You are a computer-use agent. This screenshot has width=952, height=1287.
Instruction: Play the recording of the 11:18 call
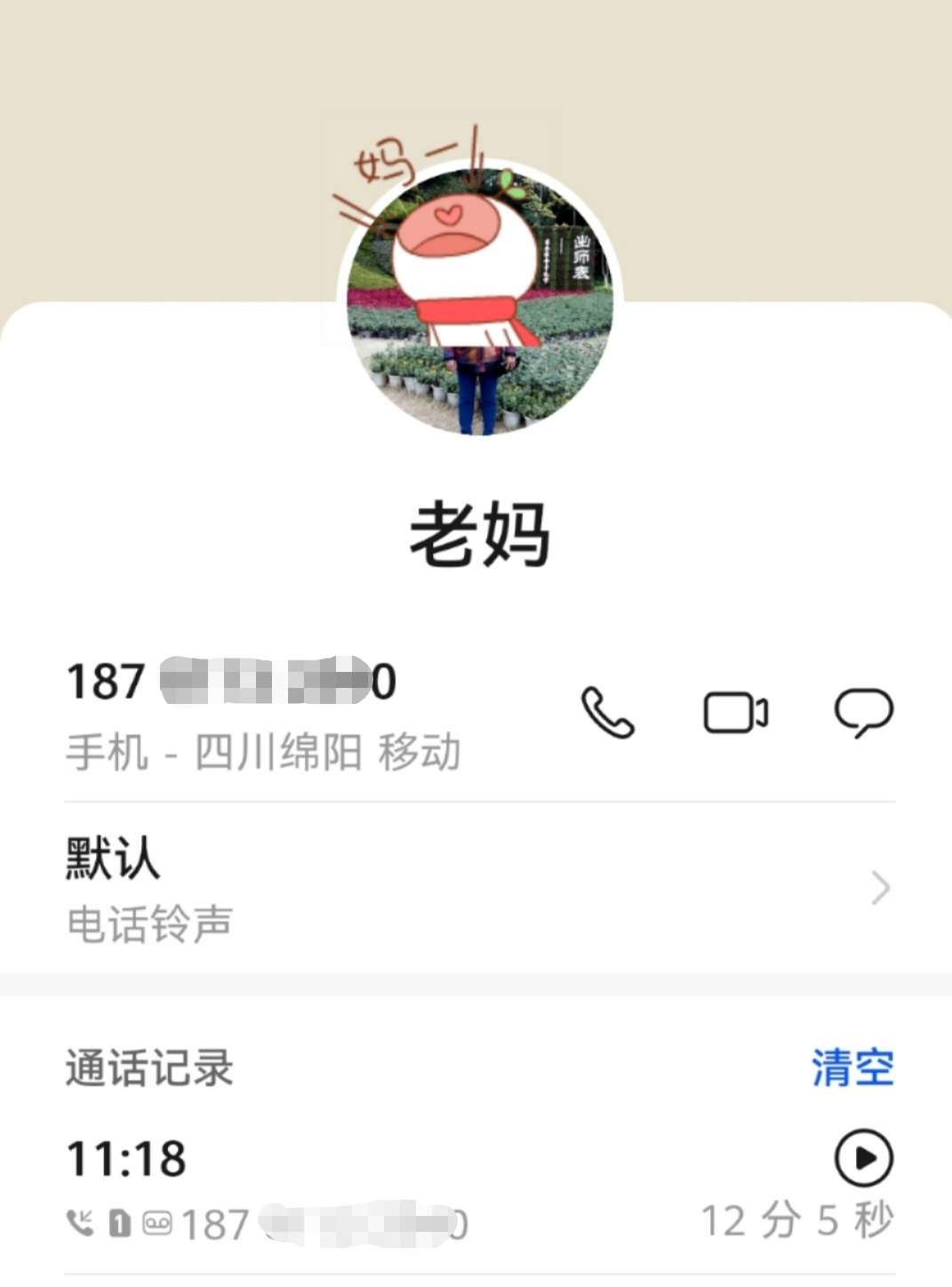(863, 1158)
